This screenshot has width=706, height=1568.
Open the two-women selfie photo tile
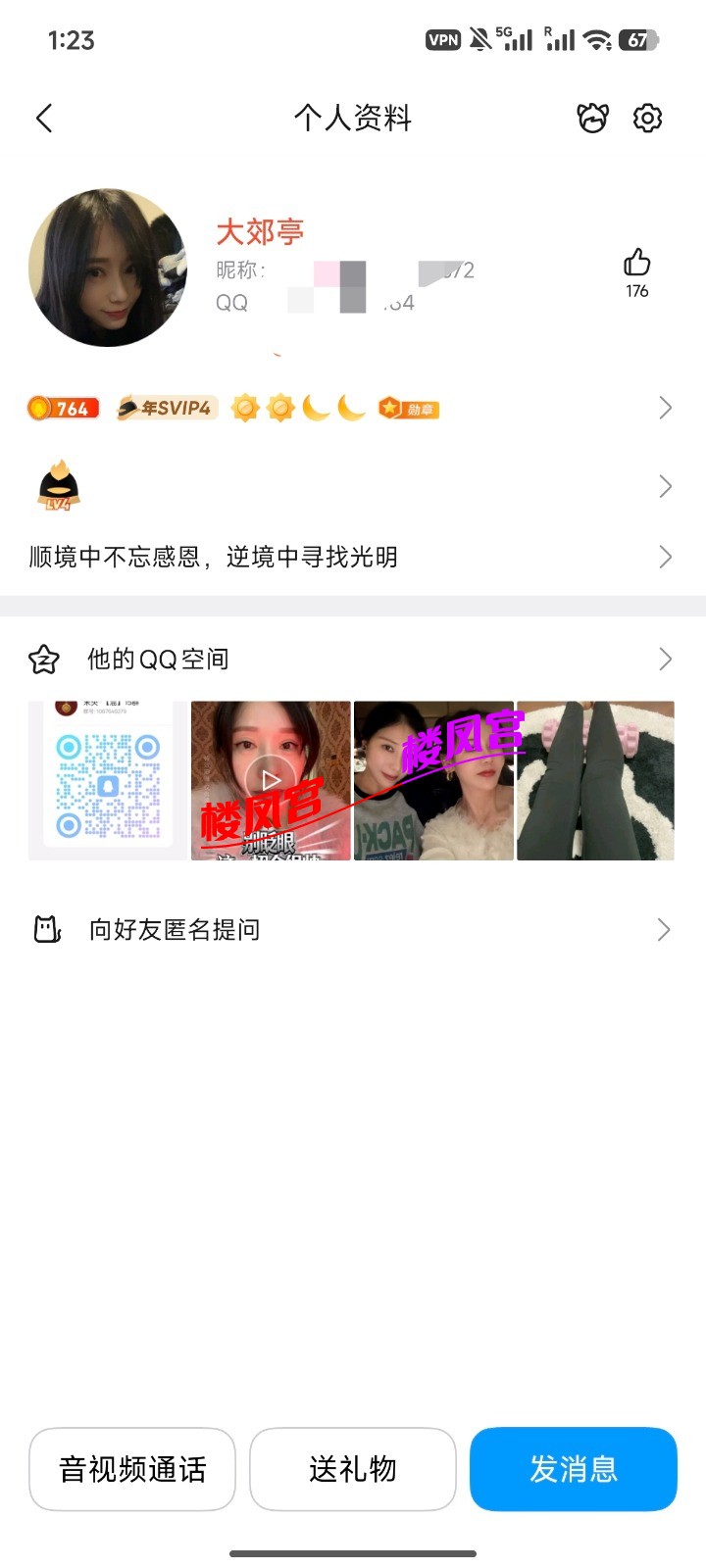click(x=433, y=781)
